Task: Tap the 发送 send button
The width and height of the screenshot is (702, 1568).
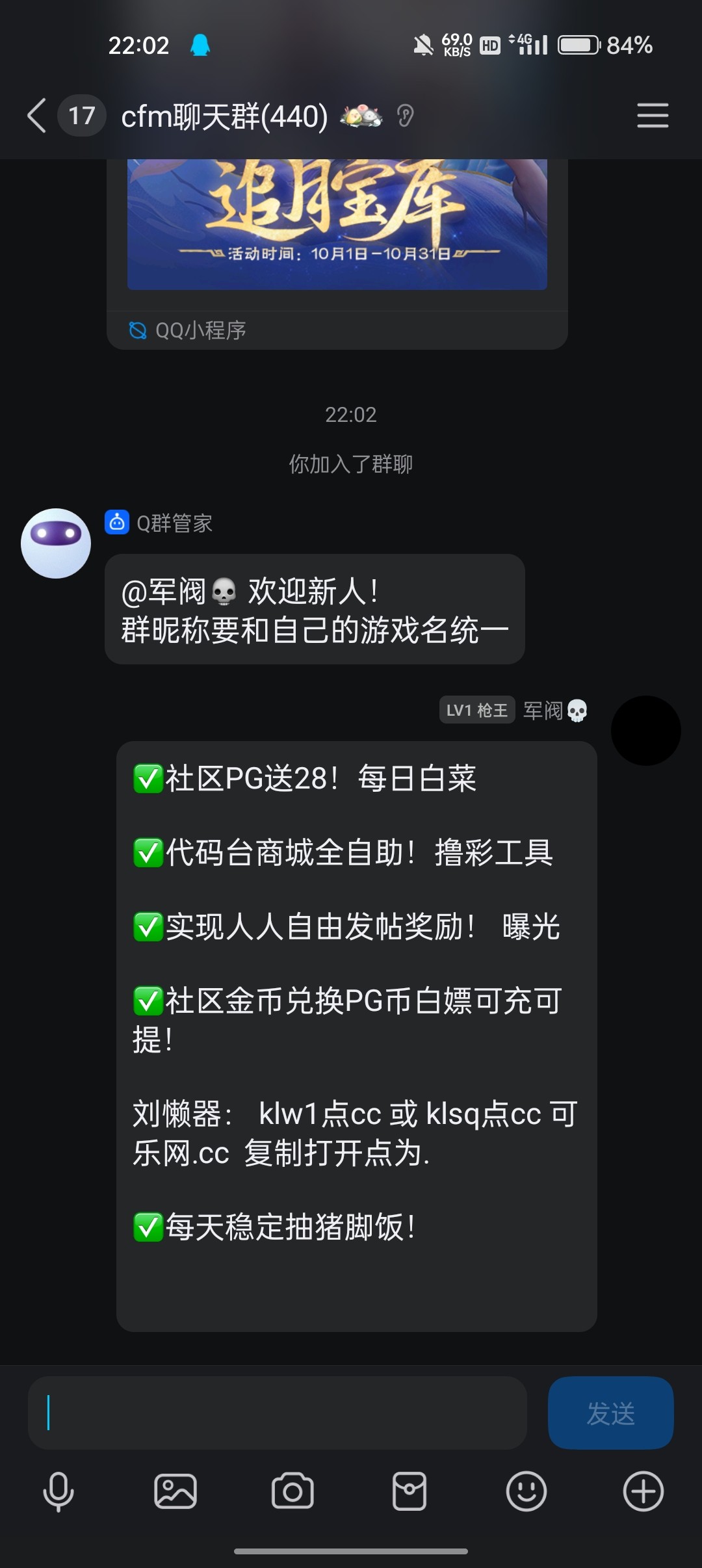Action: 610,1412
